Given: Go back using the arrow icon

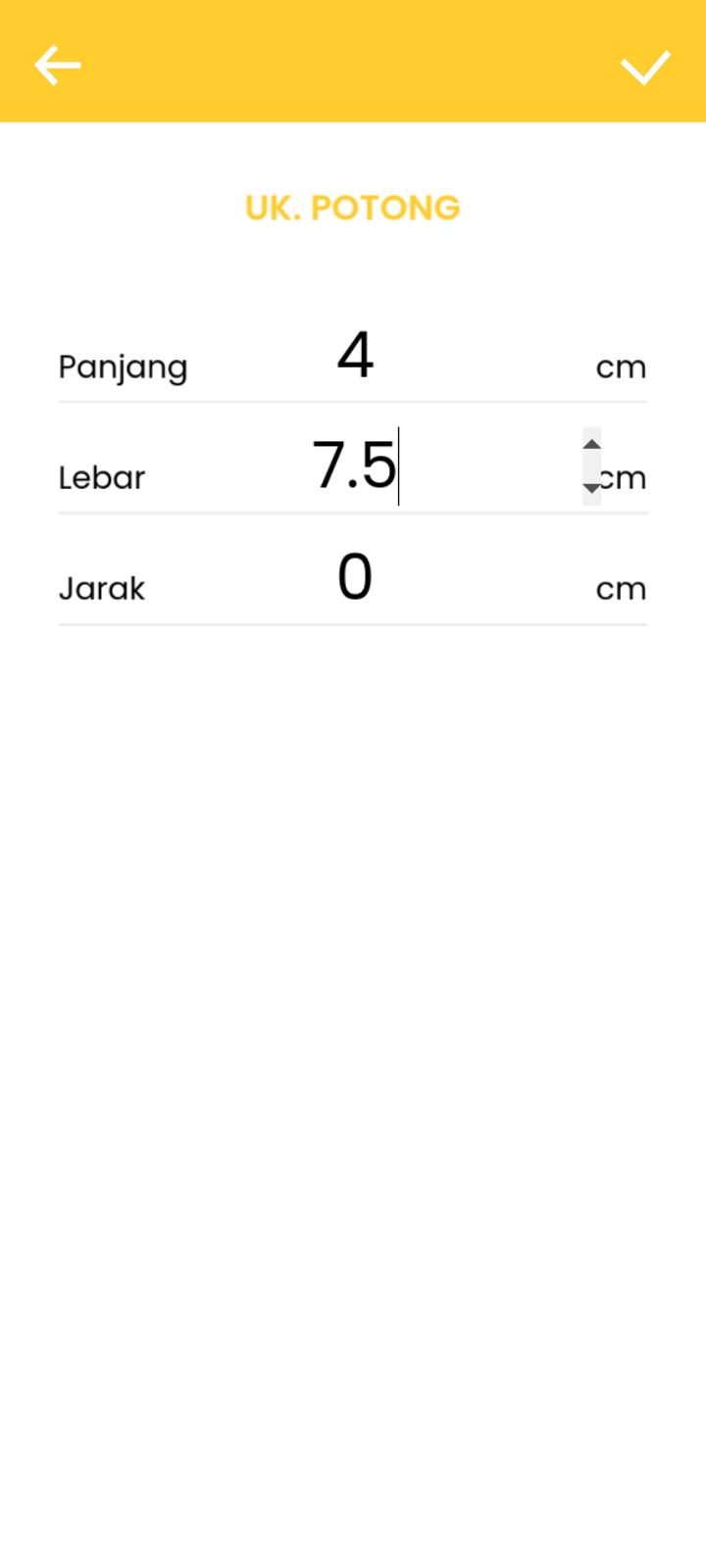Looking at the screenshot, I should tap(57, 66).
